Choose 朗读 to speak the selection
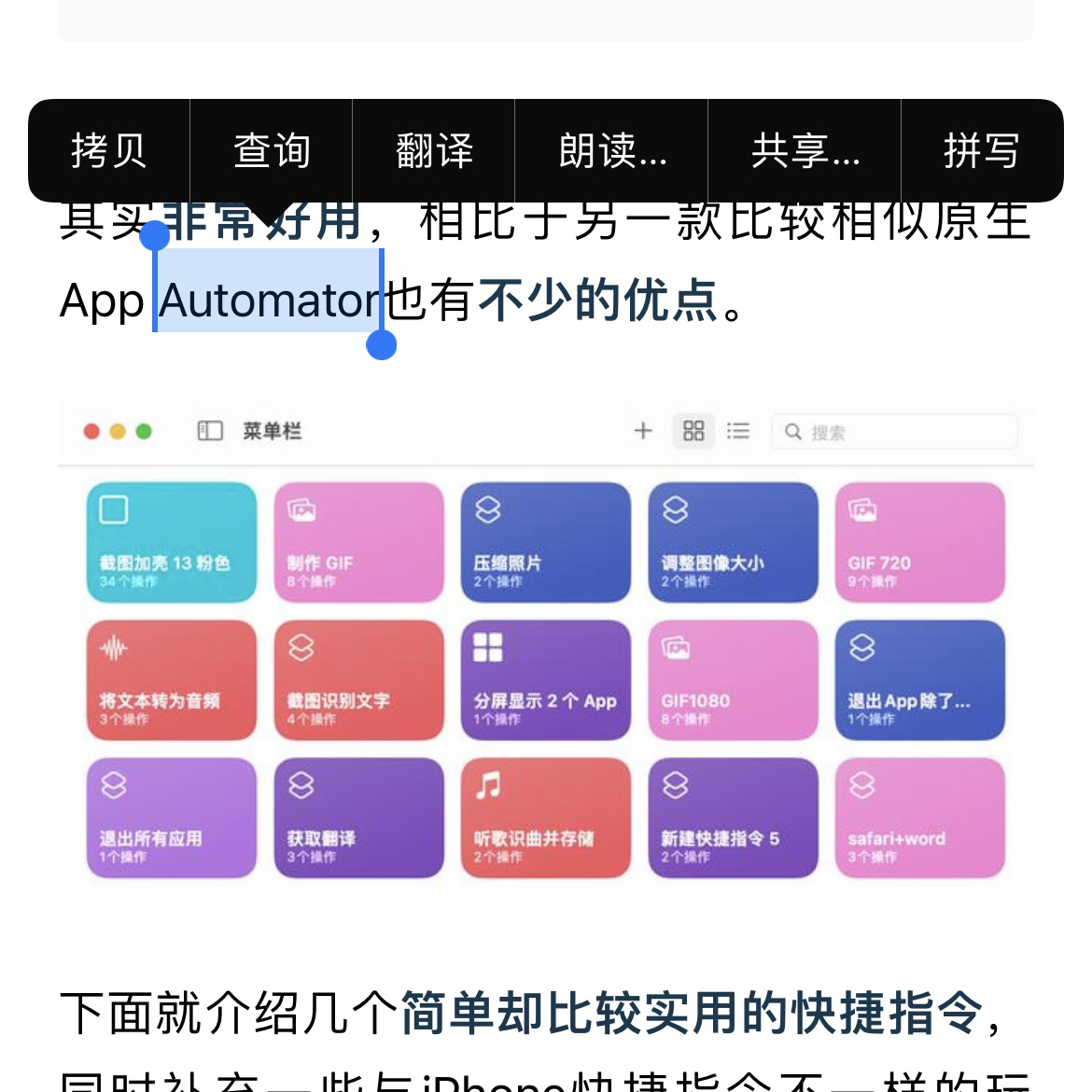The image size is (1092, 1092). pyautogui.click(x=611, y=150)
